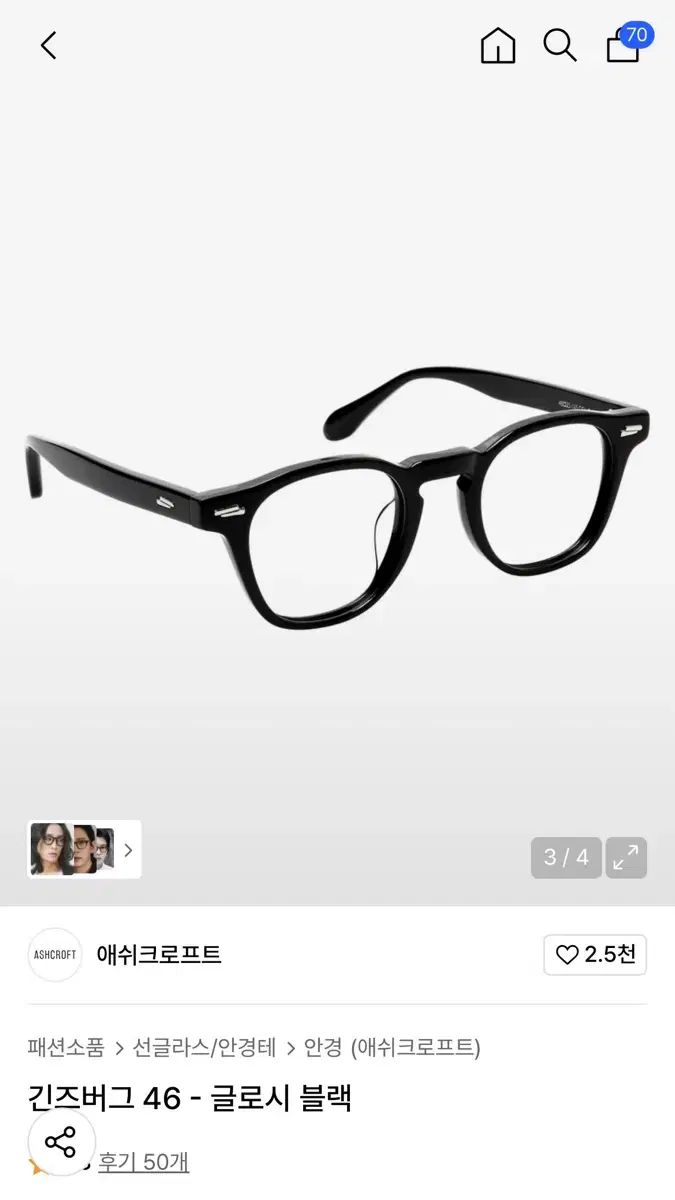Open the search icon

[x=559, y=45]
